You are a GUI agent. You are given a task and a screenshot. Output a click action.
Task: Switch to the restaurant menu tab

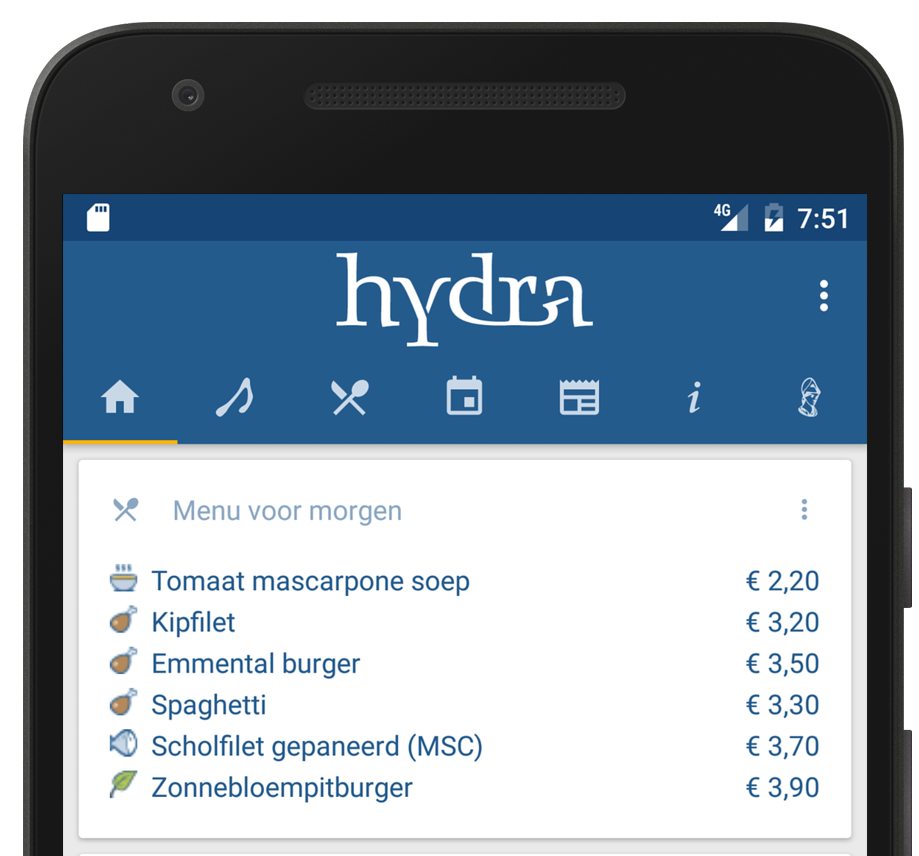coord(350,399)
